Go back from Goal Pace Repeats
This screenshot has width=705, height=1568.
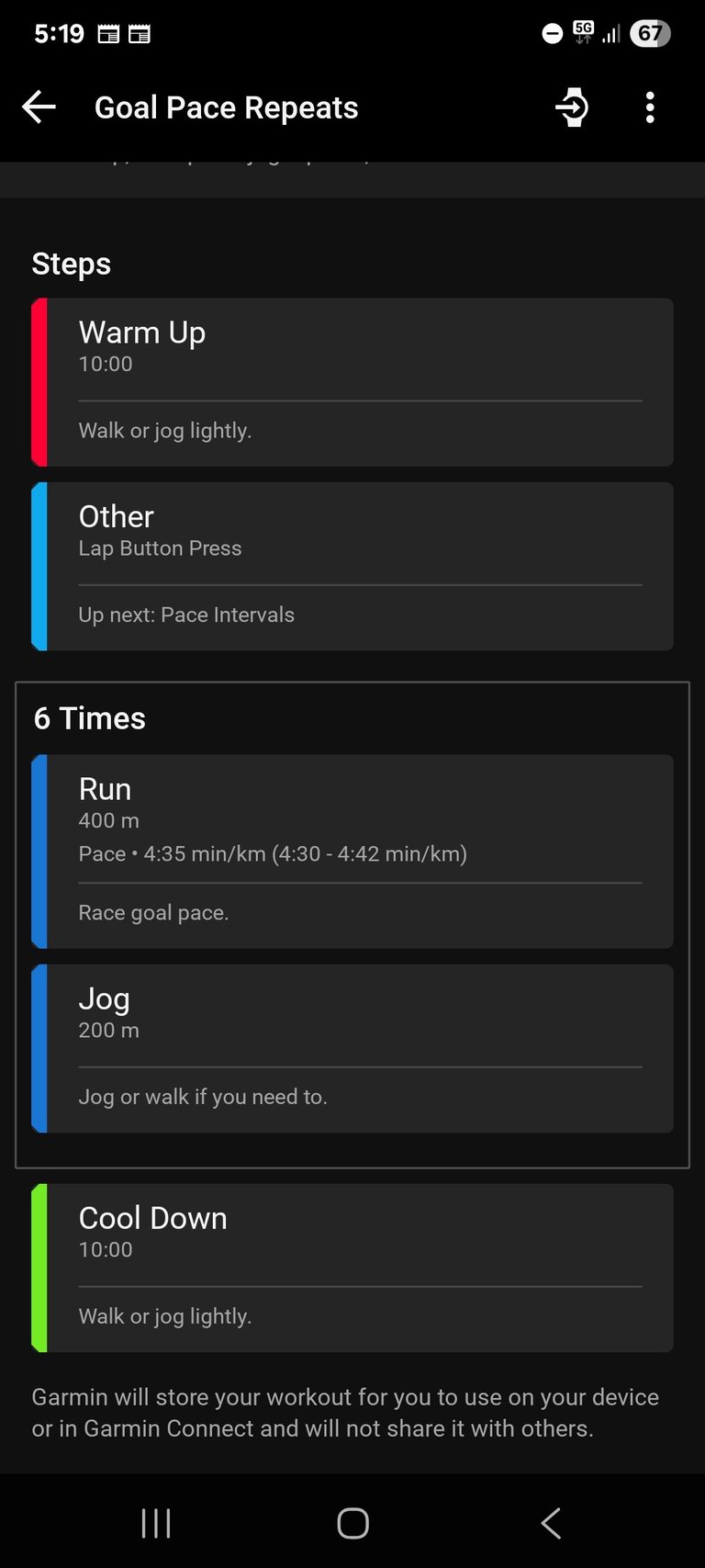pyautogui.click(x=39, y=107)
